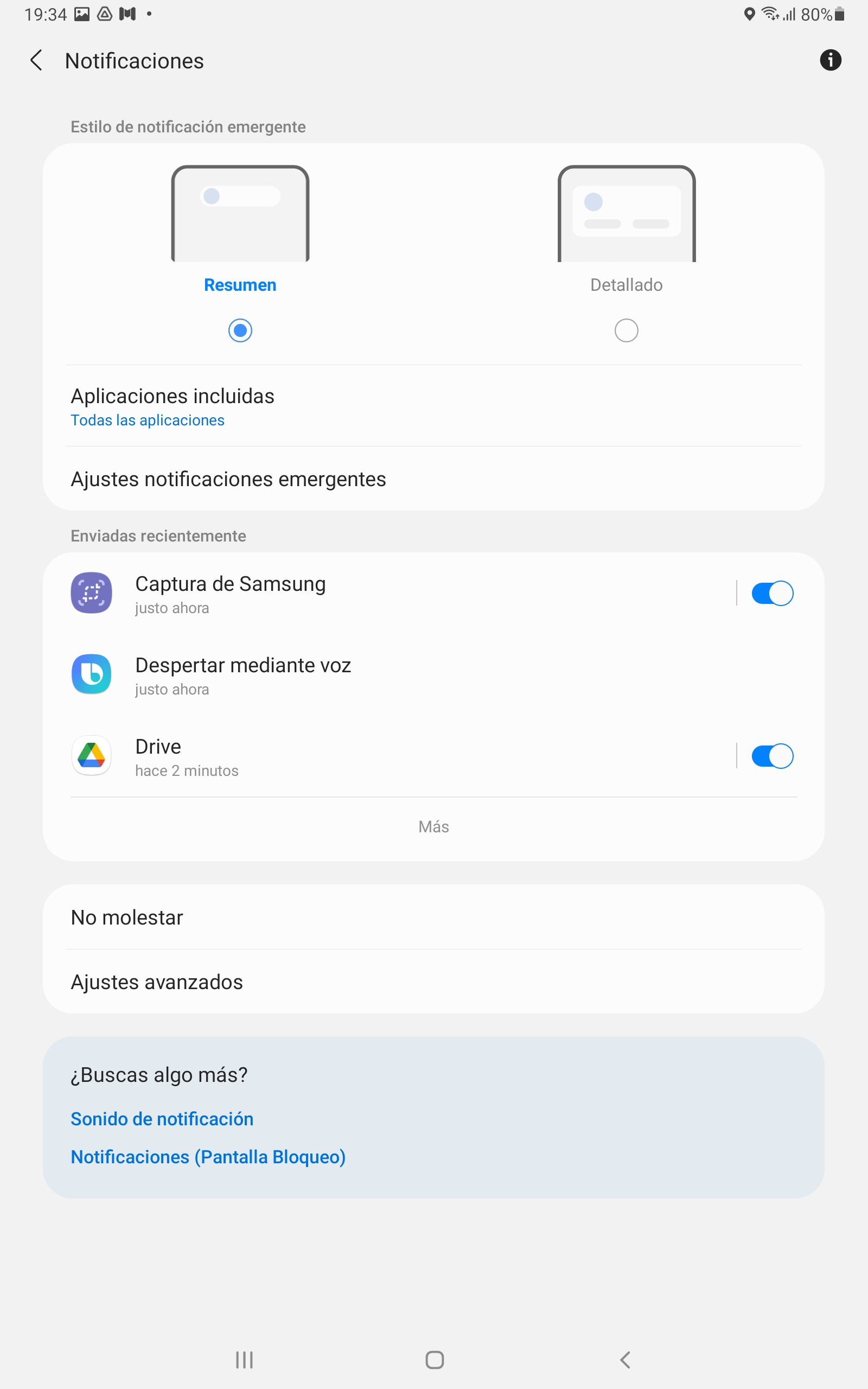This screenshot has height=1389, width=868.
Task: Open No molestar settings
Action: (x=433, y=917)
